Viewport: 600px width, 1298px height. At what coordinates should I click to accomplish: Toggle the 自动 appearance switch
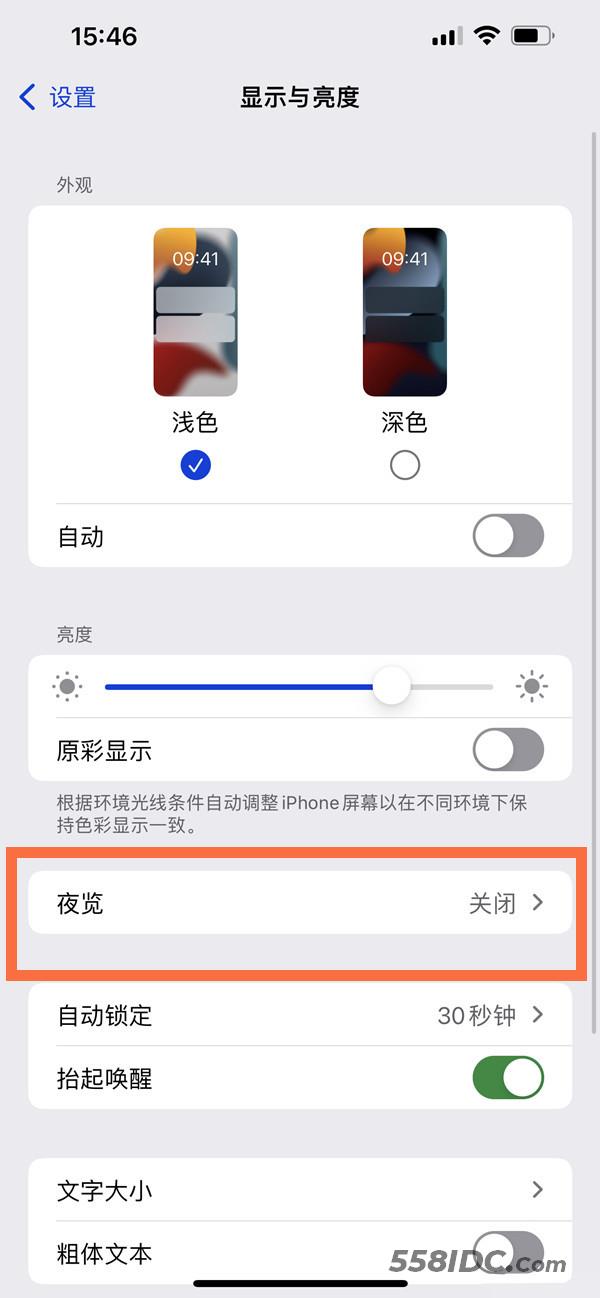508,536
